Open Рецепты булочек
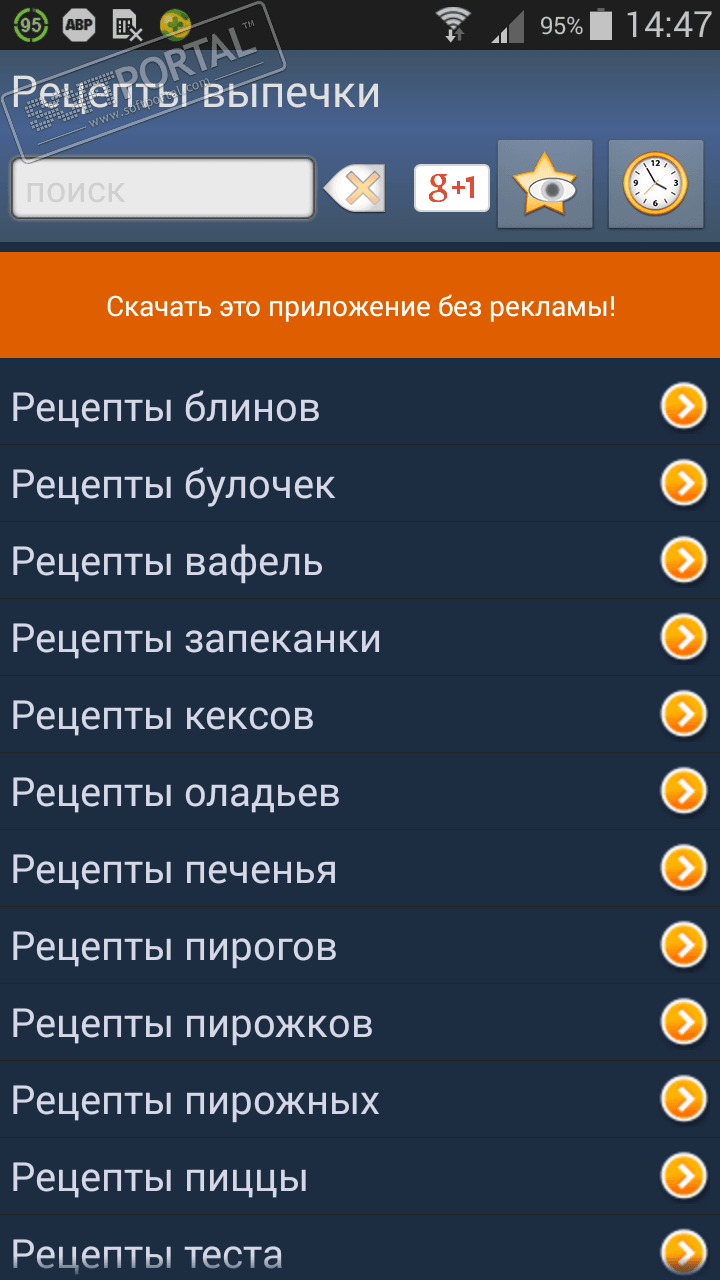This screenshot has width=720, height=1280. [x=360, y=485]
